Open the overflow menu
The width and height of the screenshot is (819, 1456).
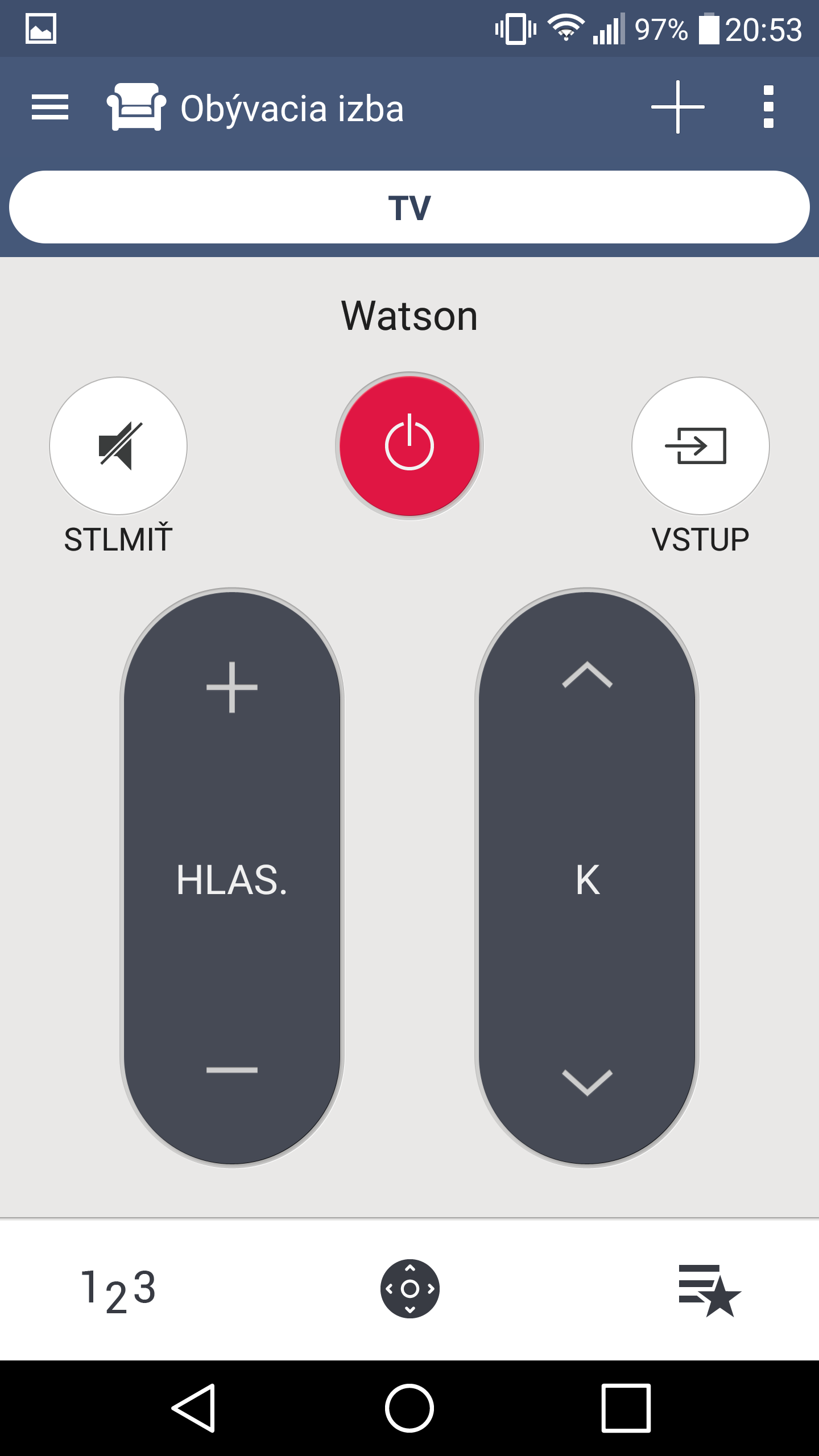[768, 107]
